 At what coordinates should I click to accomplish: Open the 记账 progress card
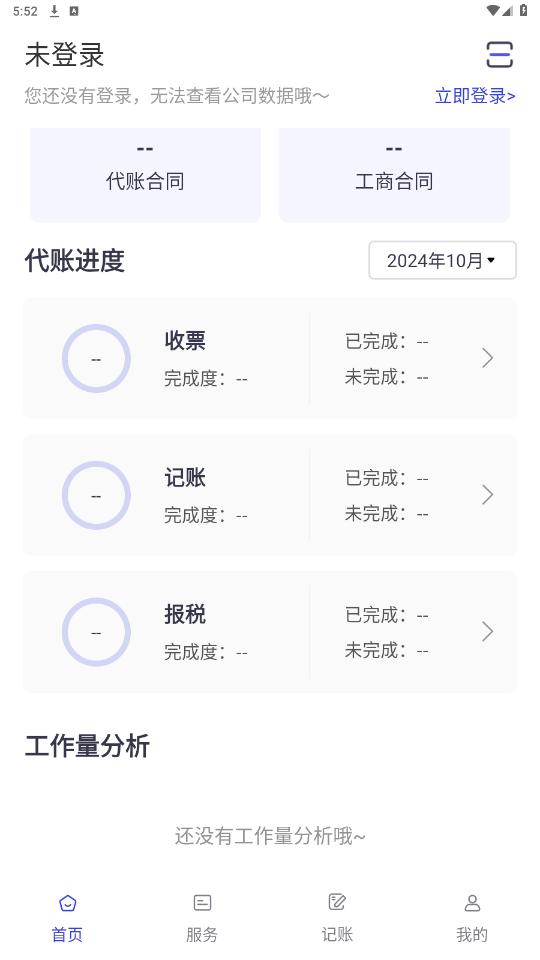[270, 495]
